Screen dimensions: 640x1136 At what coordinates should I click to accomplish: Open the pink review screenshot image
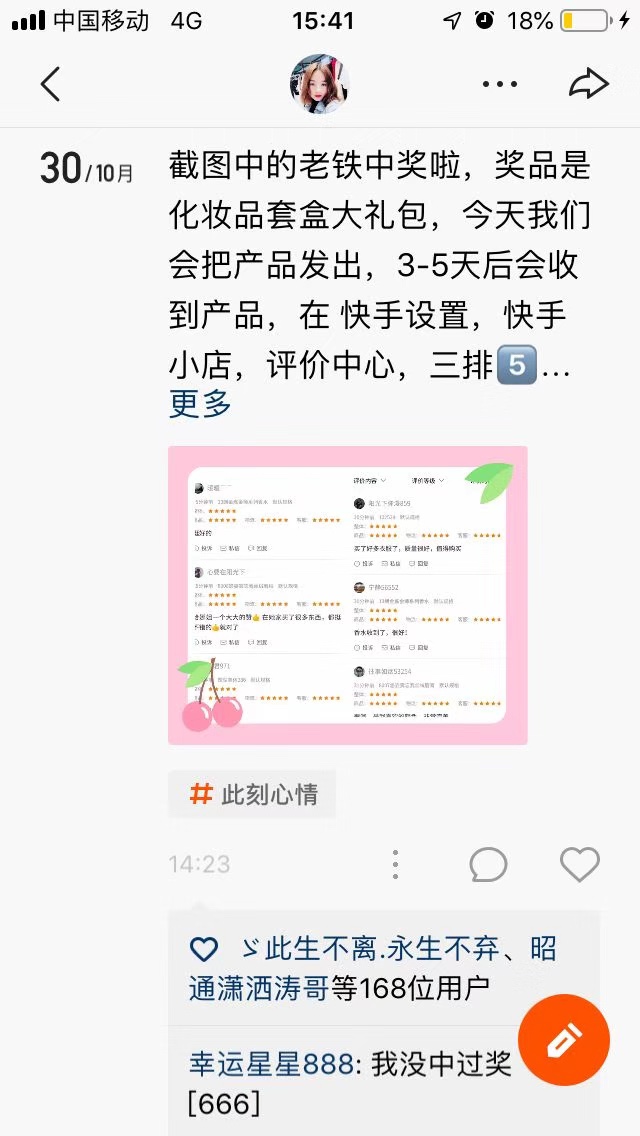(x=347, y=595)
